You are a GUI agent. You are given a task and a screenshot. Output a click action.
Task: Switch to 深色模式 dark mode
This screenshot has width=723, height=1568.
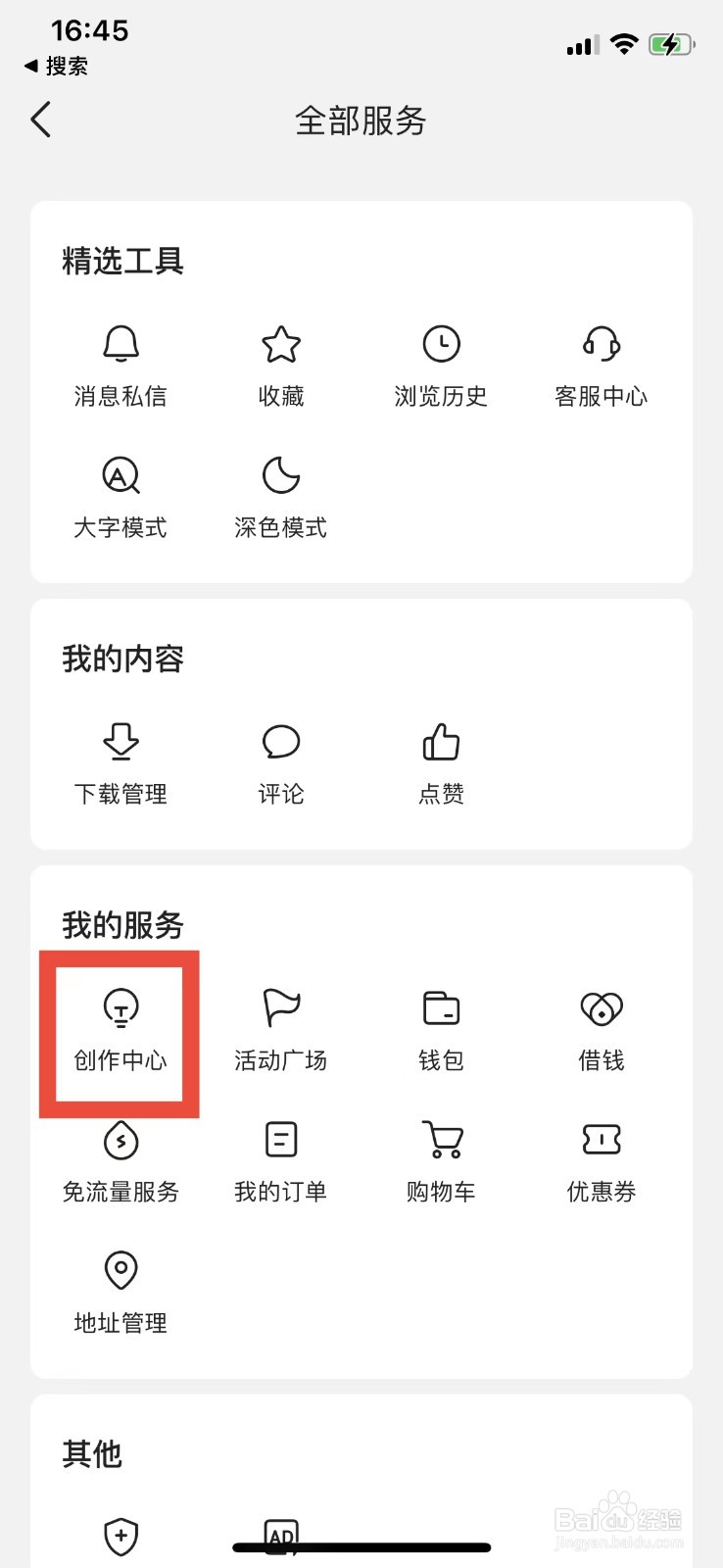click(x=281, y=498)
